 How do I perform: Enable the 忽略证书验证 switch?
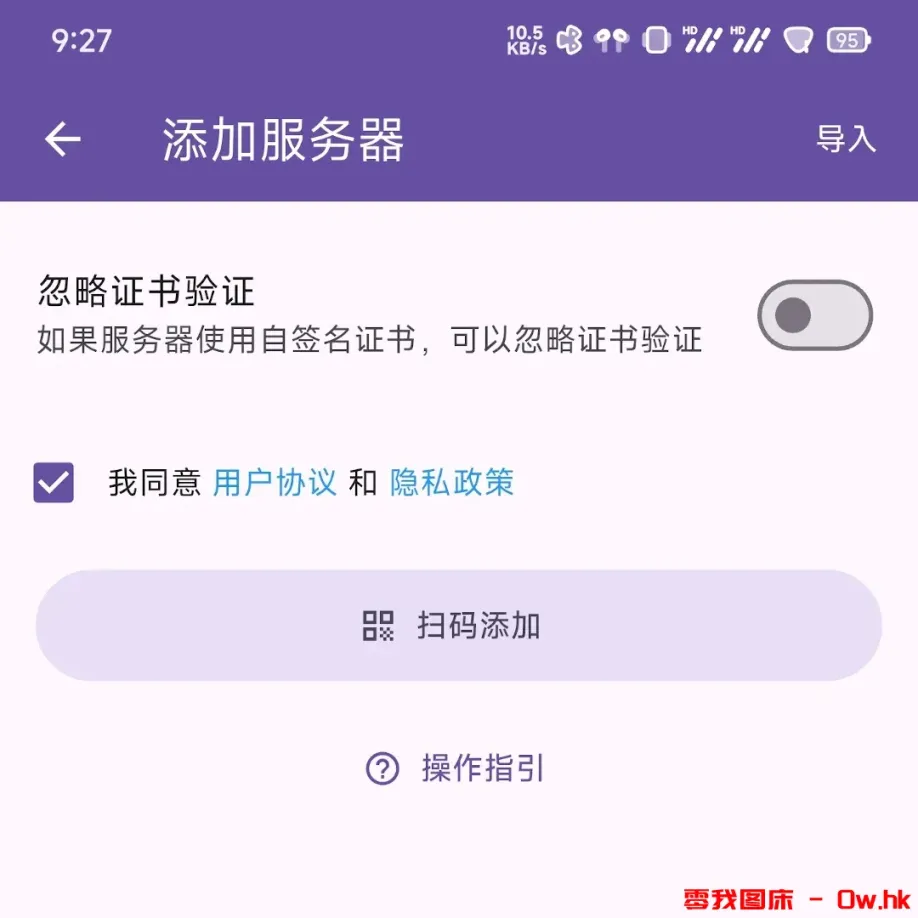815,315
